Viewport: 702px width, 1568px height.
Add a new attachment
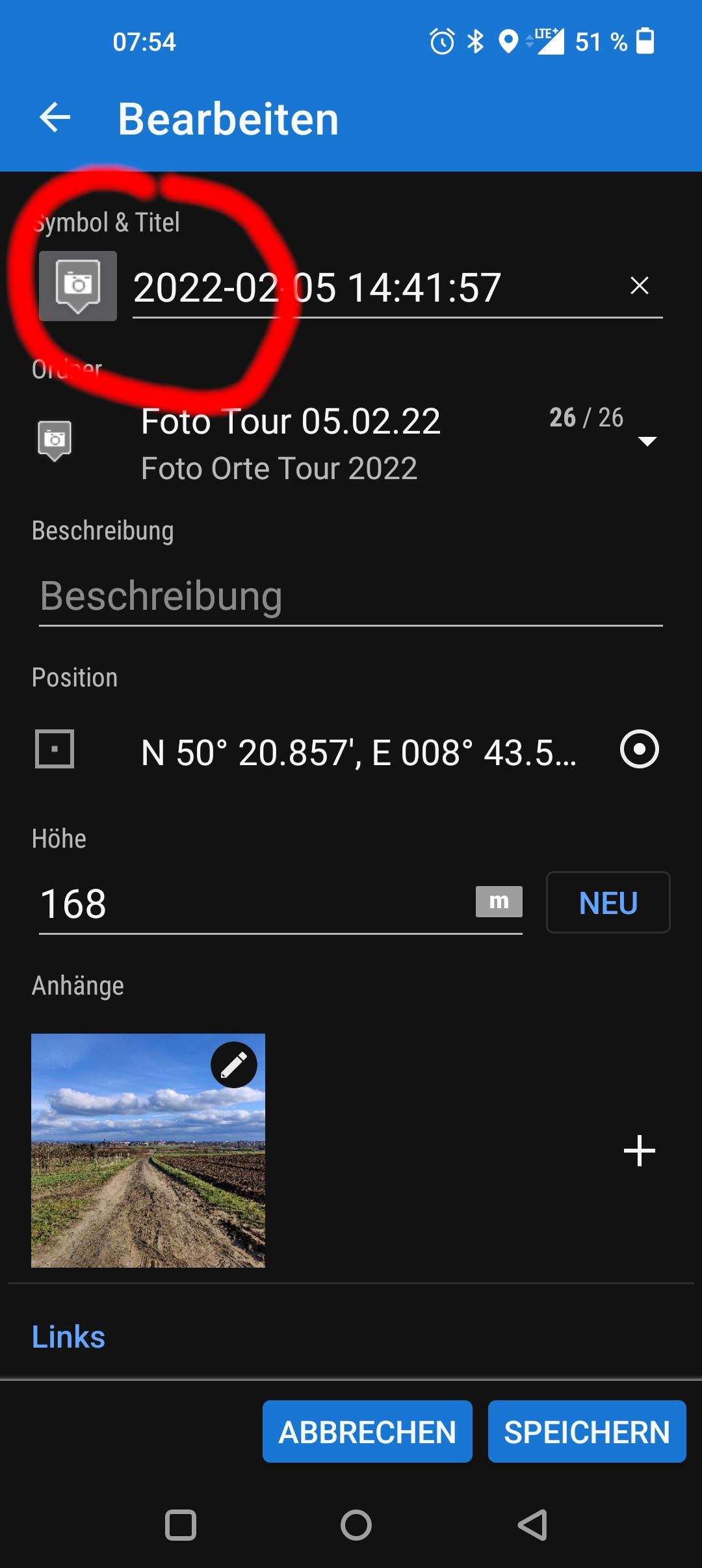click(640, 1151)
